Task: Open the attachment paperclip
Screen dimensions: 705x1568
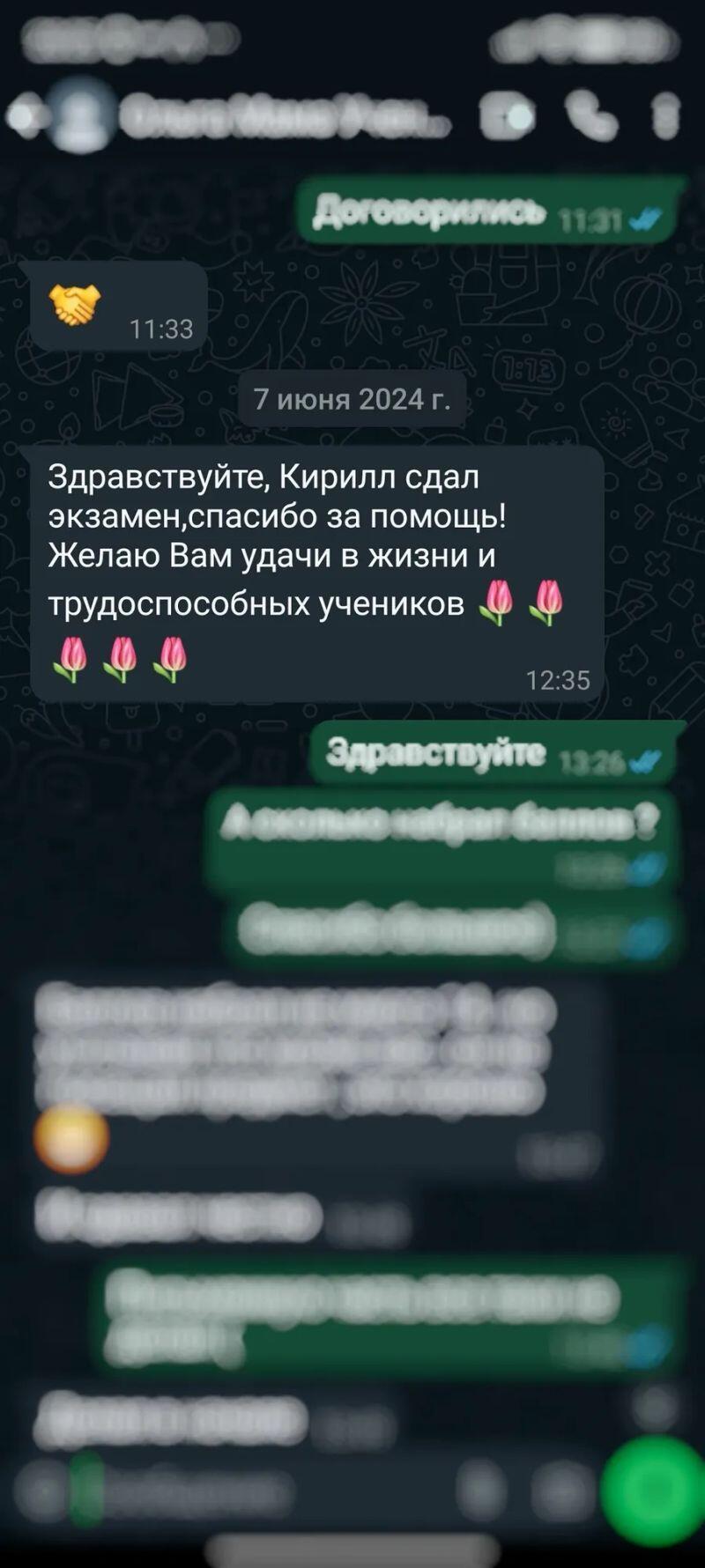Action: tap(481, 1492)
